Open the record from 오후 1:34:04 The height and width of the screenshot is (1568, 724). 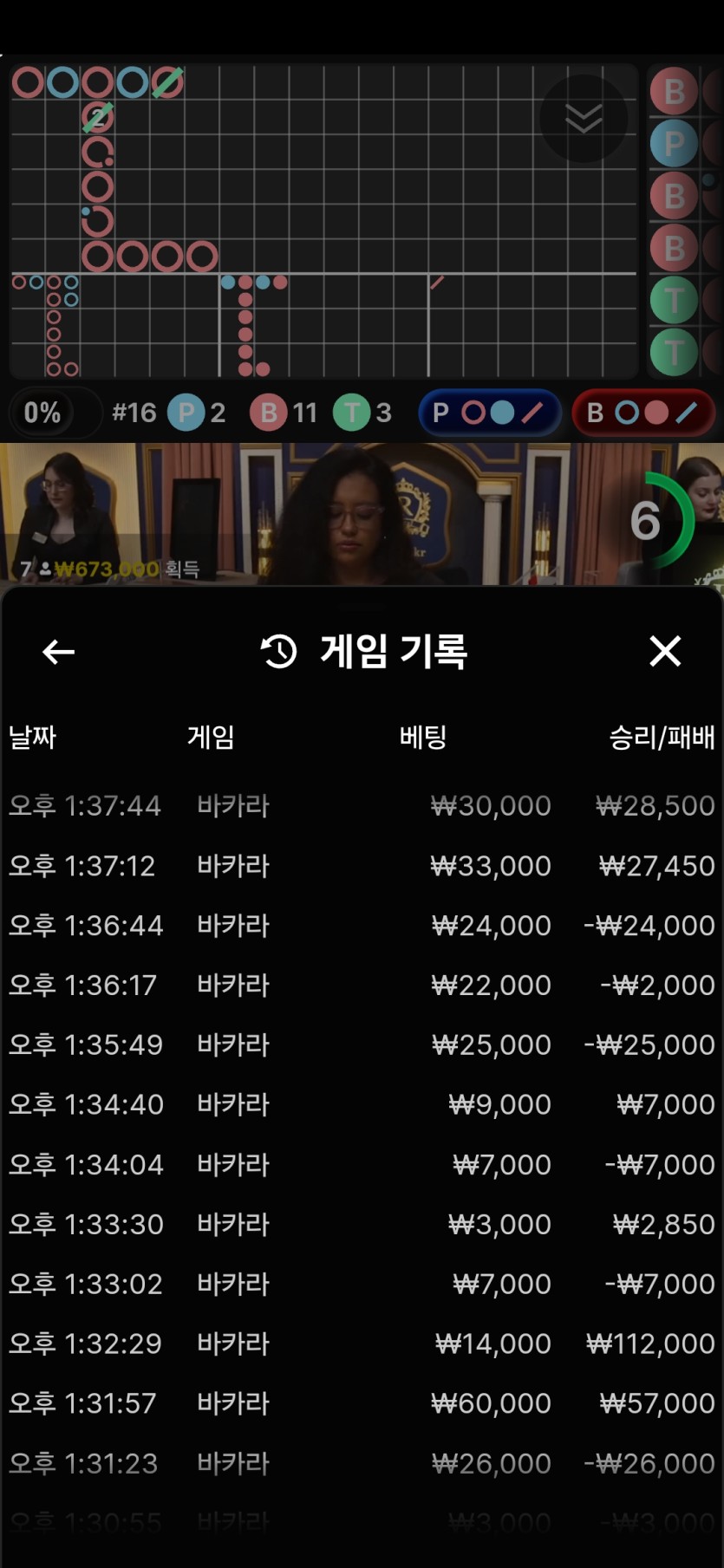coord(362,1164)
